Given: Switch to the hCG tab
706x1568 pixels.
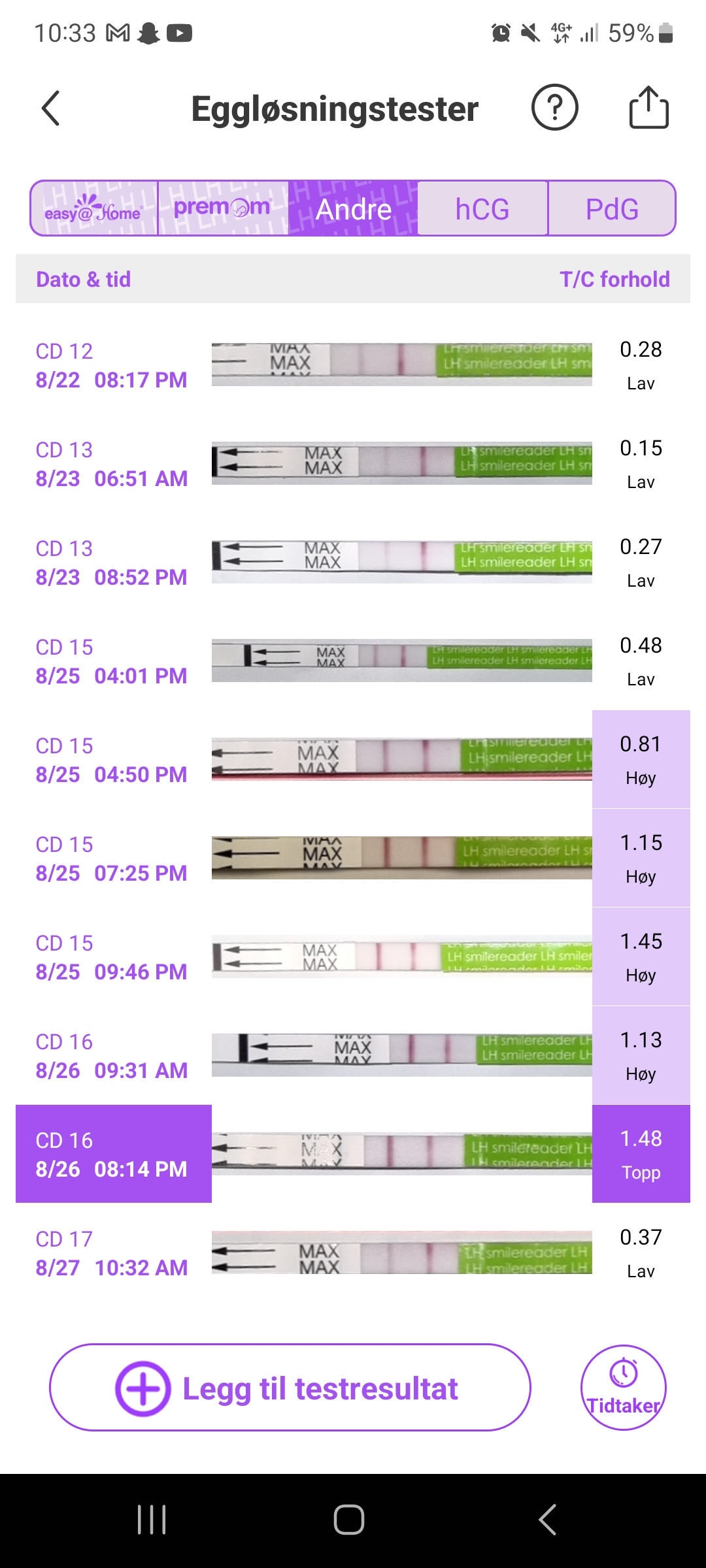Looking at the screenshot, I should (x=482, y=208).
